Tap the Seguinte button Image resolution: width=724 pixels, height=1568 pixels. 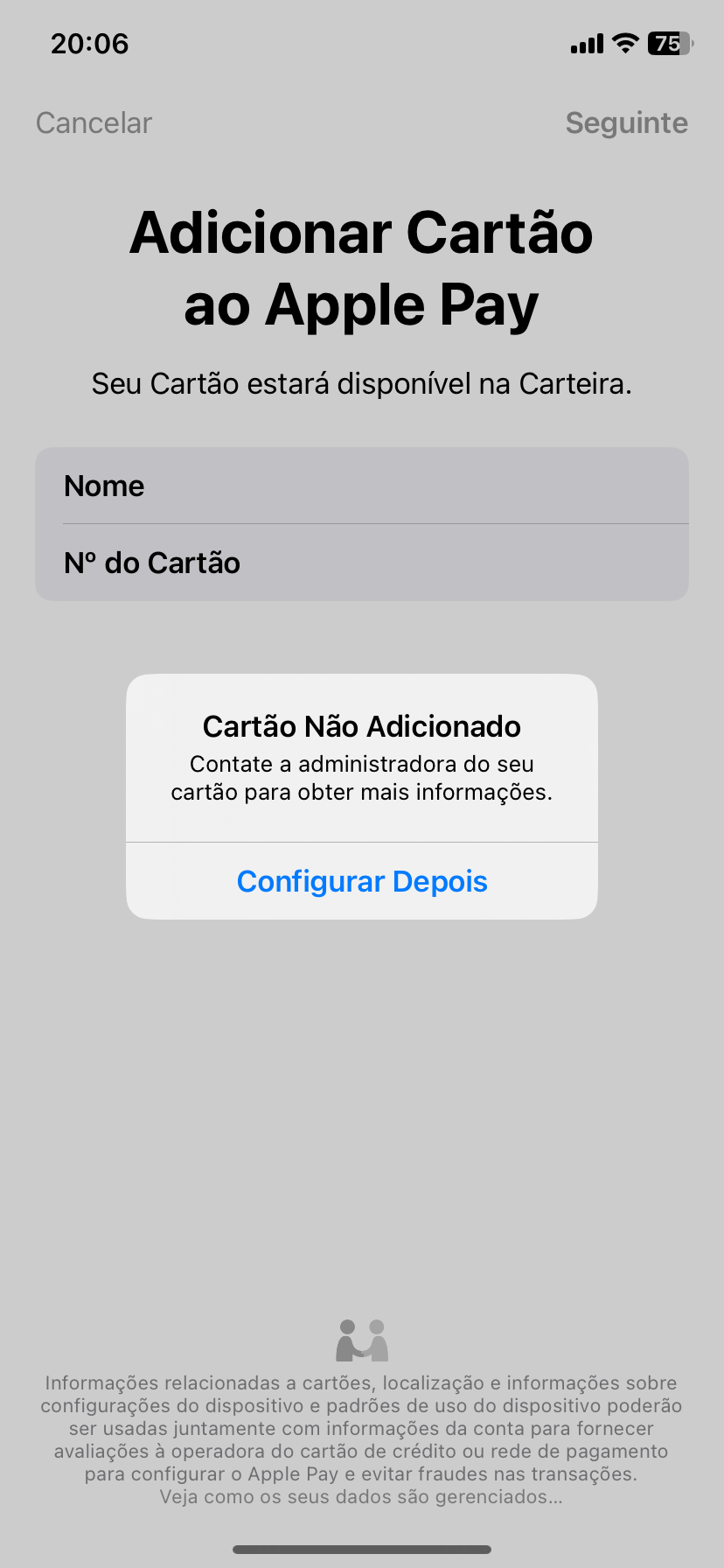[626, 123]
